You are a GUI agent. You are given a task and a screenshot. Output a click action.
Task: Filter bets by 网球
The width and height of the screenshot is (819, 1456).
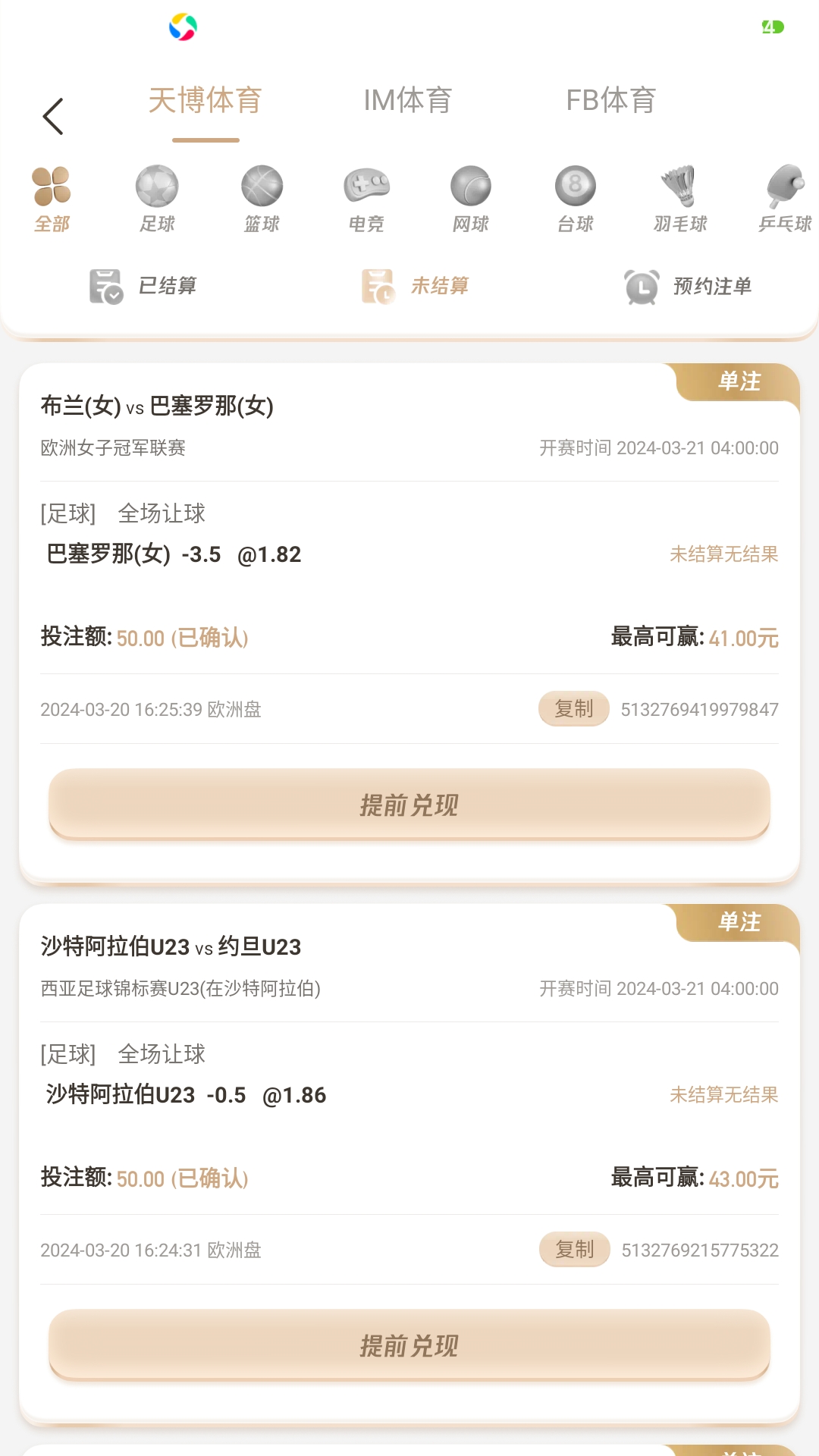471,199
